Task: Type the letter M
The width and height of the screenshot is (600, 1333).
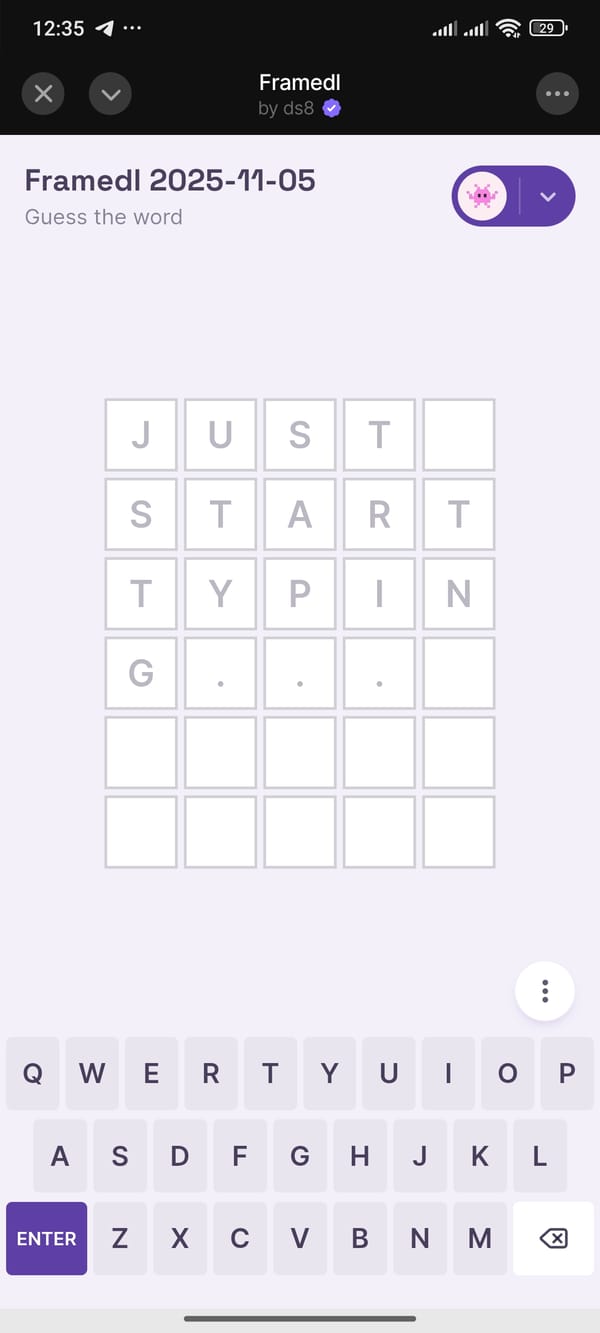Action: tap(480, 1238)
